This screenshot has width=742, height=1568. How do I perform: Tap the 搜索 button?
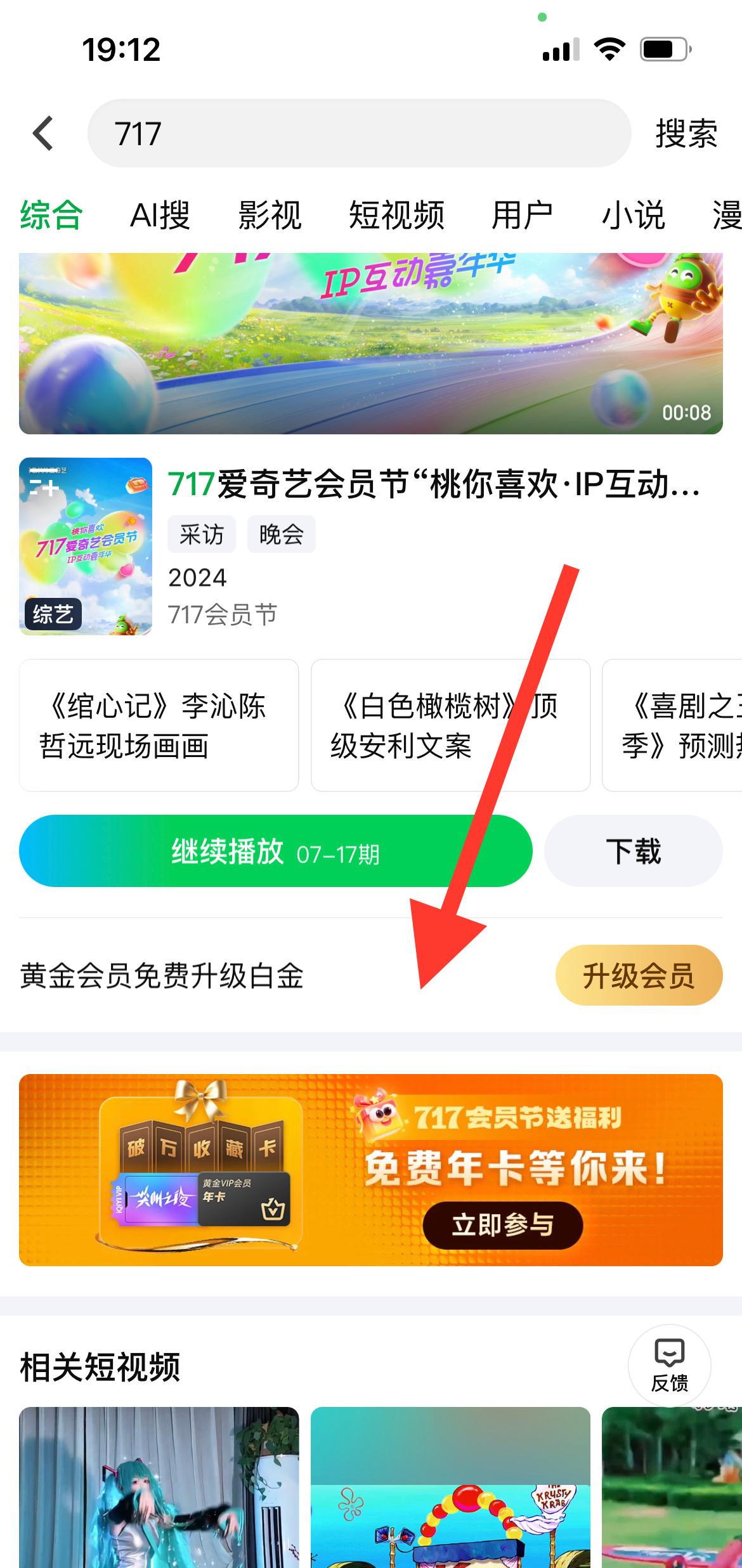687,134
